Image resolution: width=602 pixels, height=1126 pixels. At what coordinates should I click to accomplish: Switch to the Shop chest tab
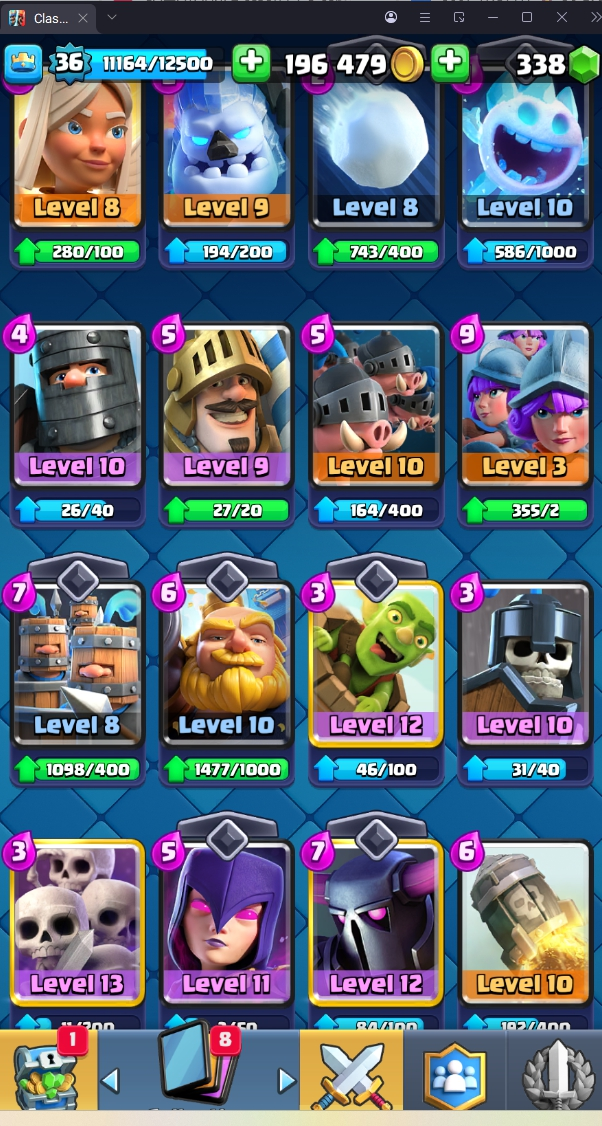(48, 1072)
